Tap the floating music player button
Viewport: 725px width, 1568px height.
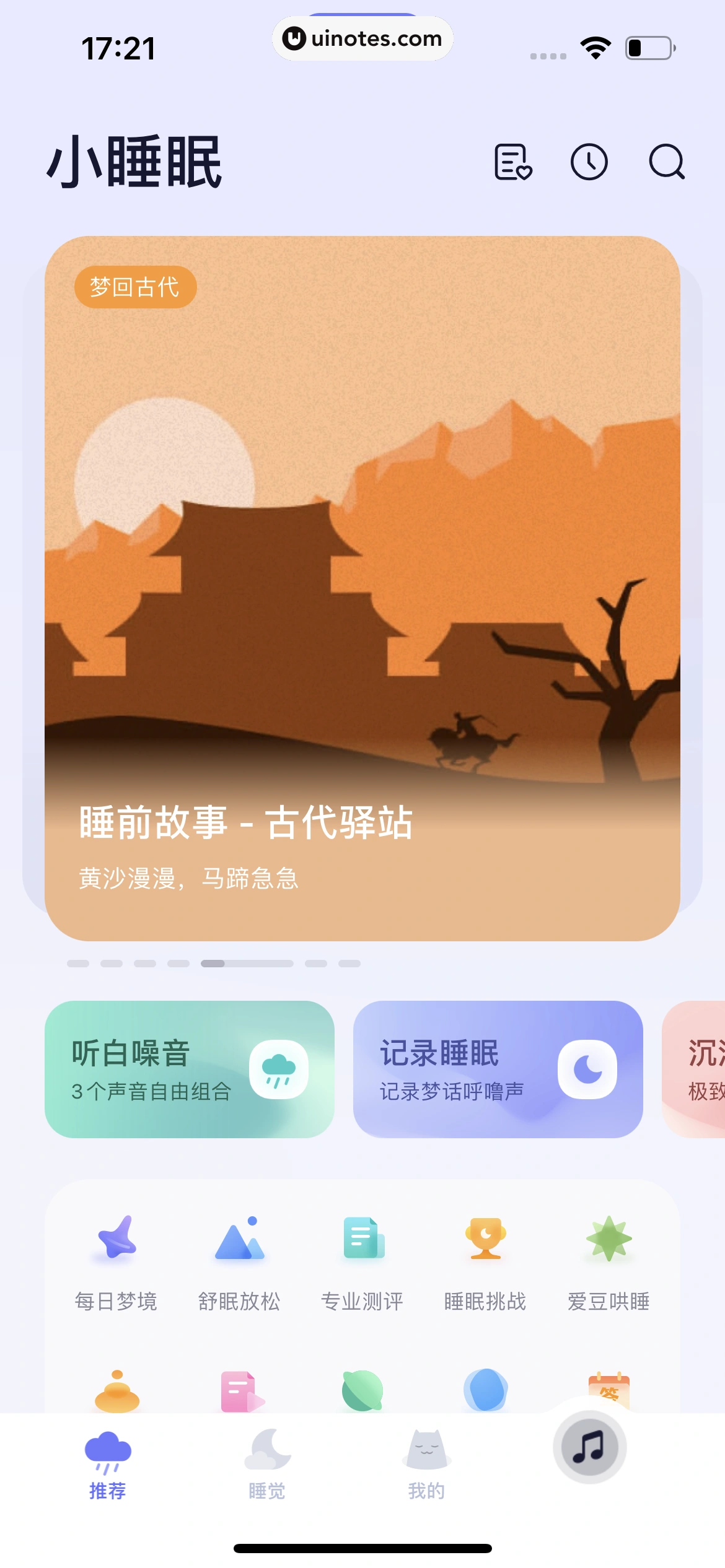[589, 1447]
